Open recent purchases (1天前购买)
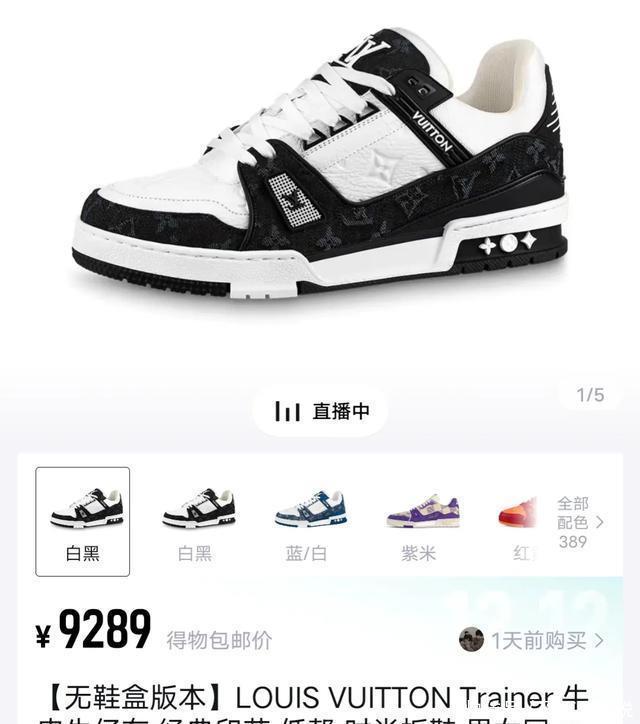The height and width of the screenshot is (724, 640). click(532, 640)
